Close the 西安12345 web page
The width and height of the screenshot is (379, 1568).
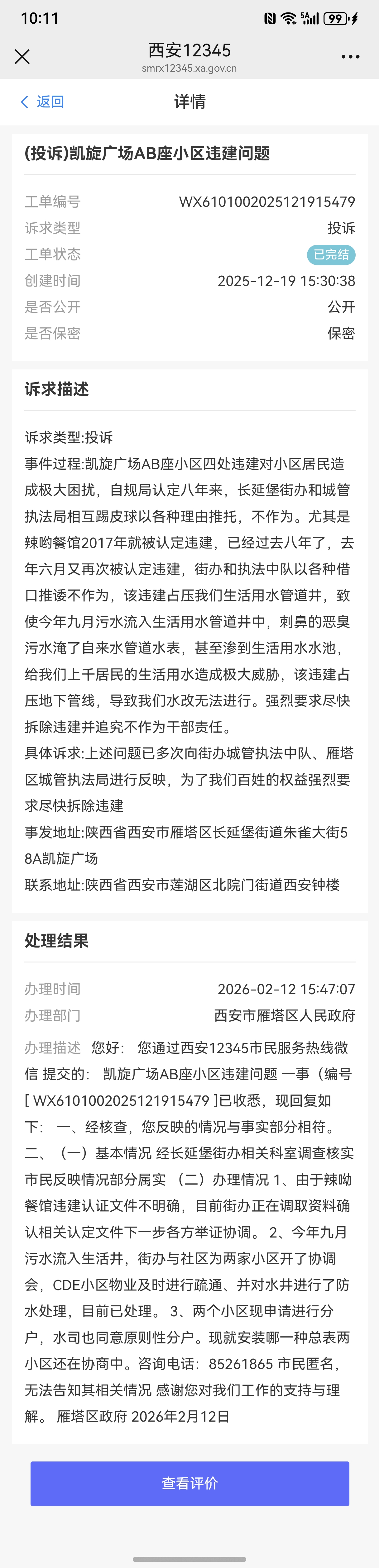click(x=22, y=57)
